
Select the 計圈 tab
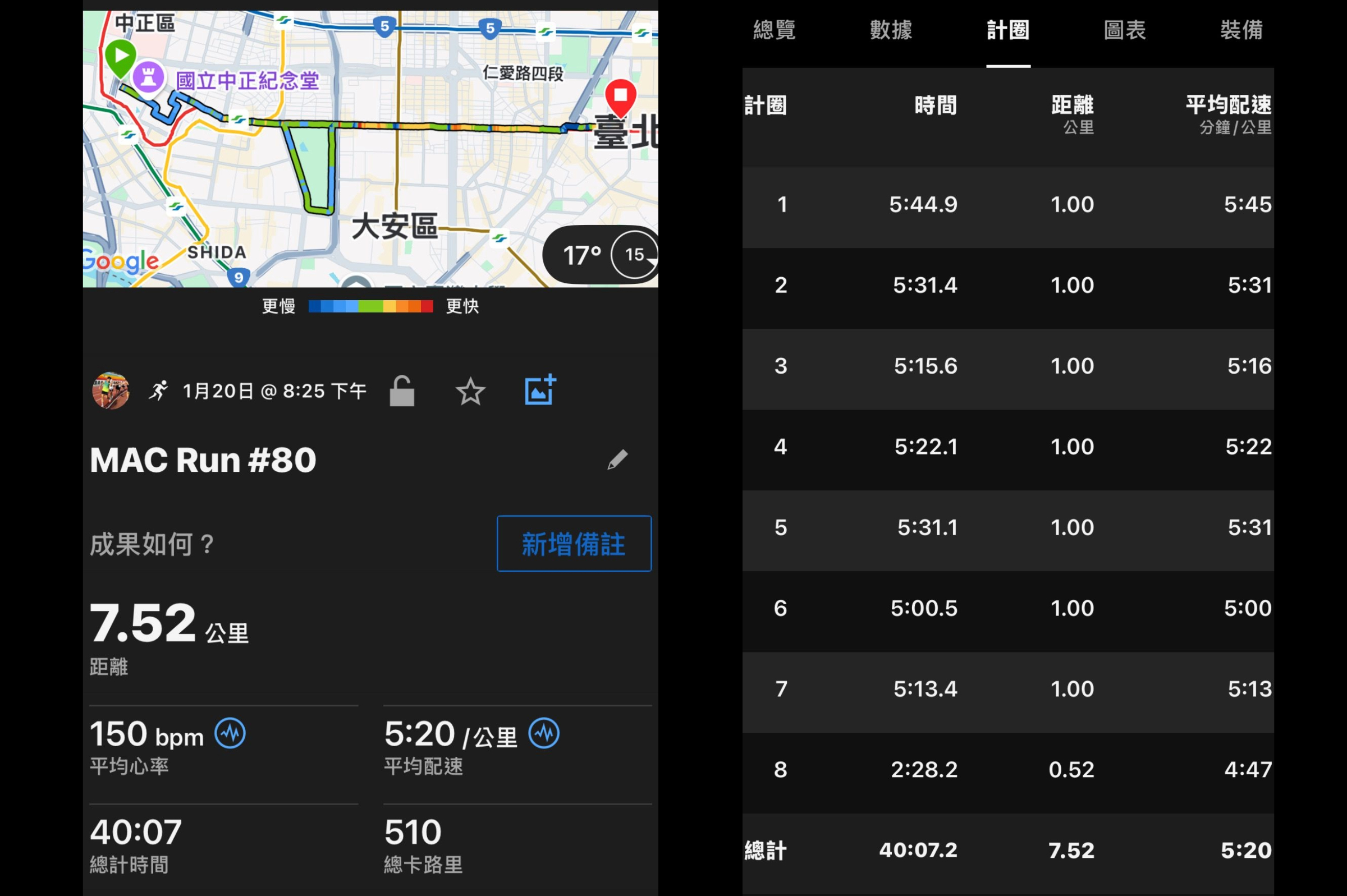(x=1008, y=30)
